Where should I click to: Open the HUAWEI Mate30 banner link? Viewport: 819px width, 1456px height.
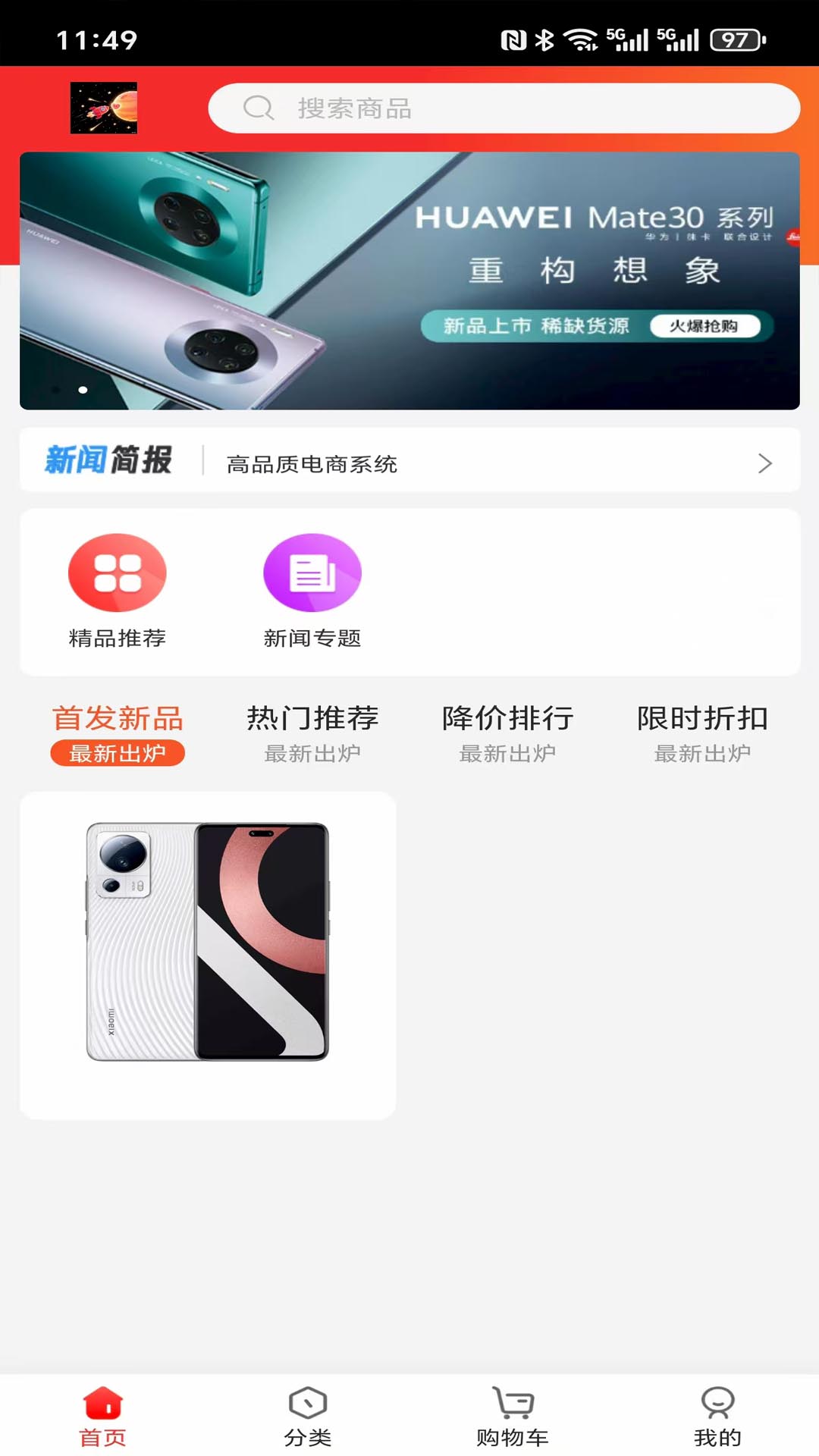click(x=409, y=281)
